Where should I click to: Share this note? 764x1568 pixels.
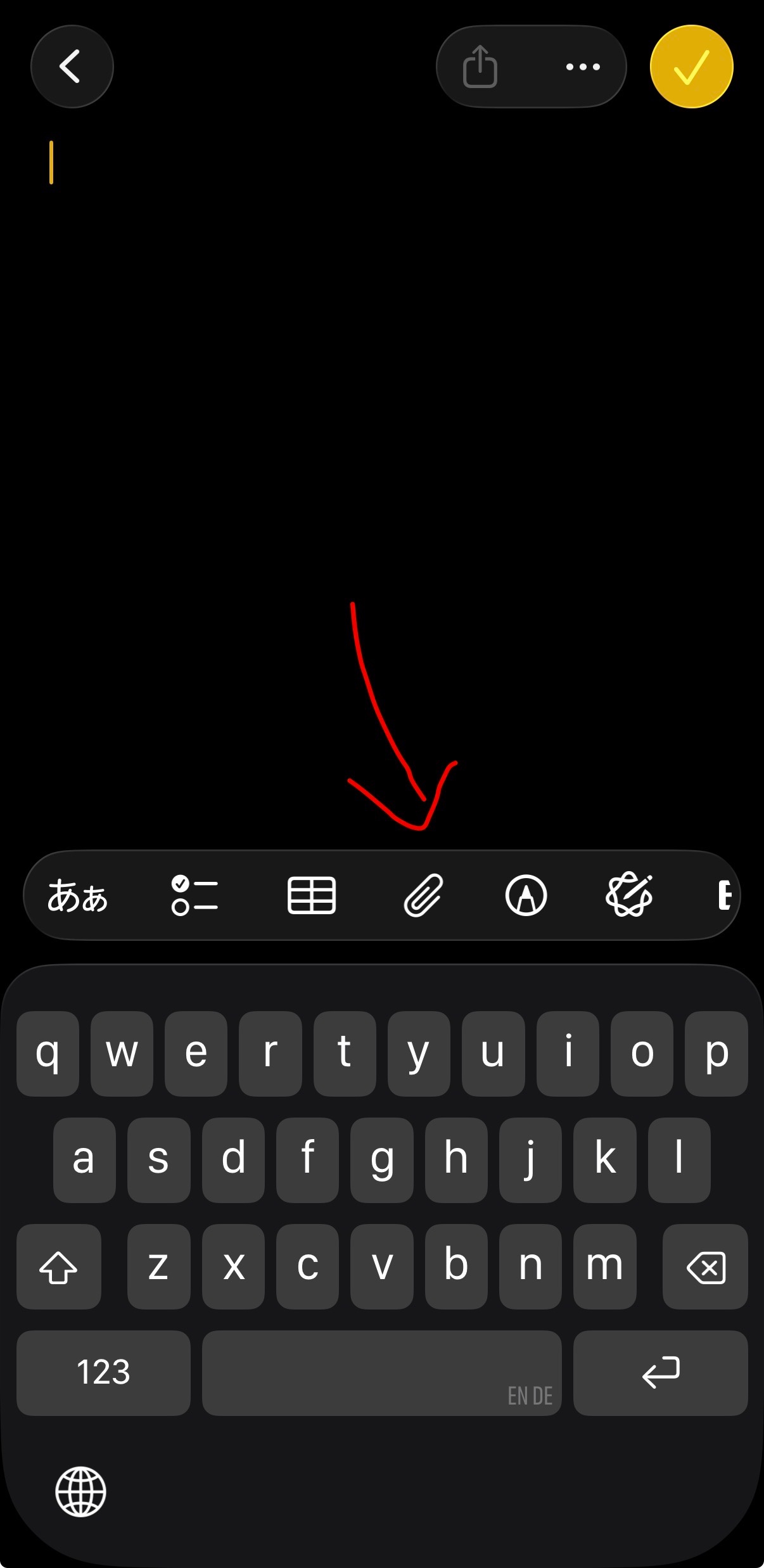coord(480,67)
